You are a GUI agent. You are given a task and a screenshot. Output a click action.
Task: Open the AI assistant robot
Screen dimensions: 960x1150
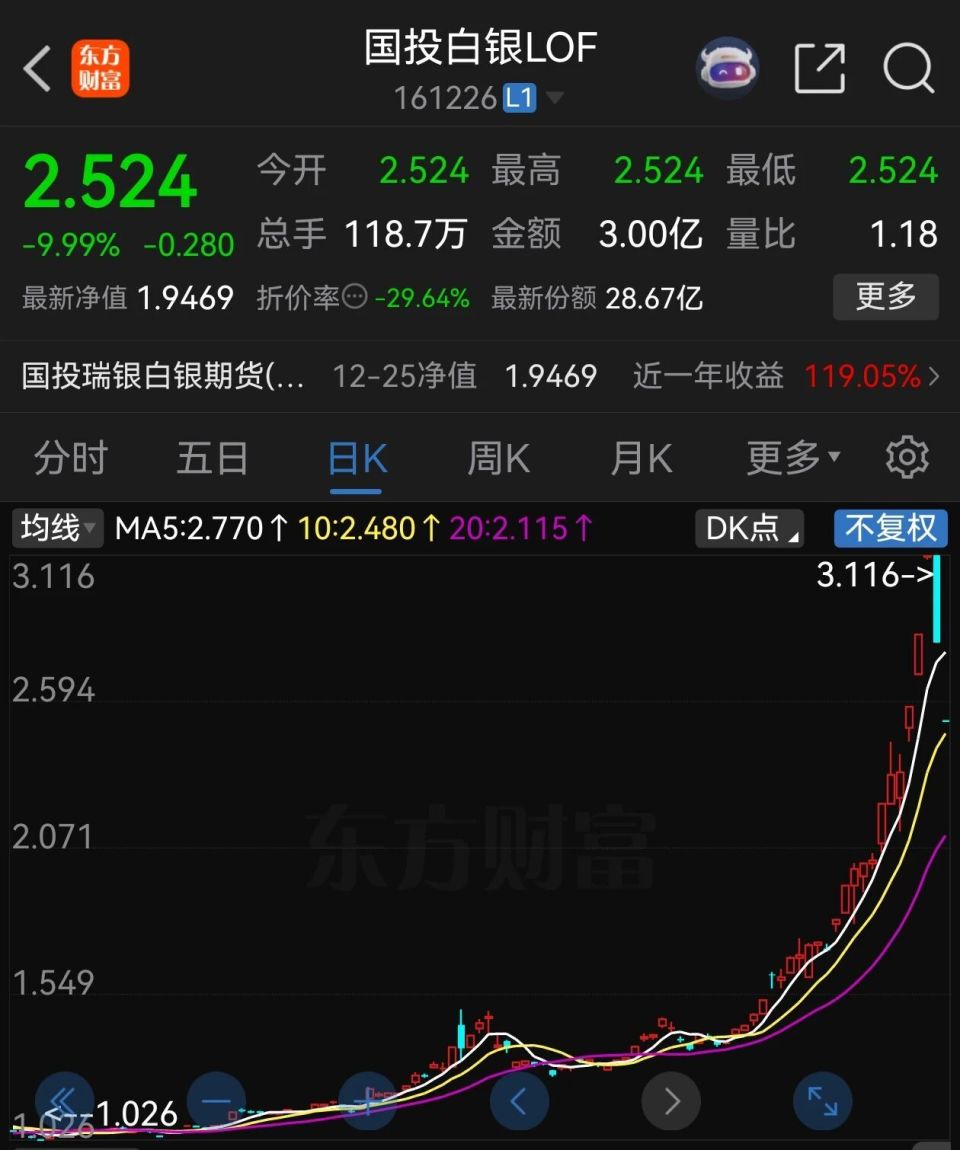click(727, 68)
